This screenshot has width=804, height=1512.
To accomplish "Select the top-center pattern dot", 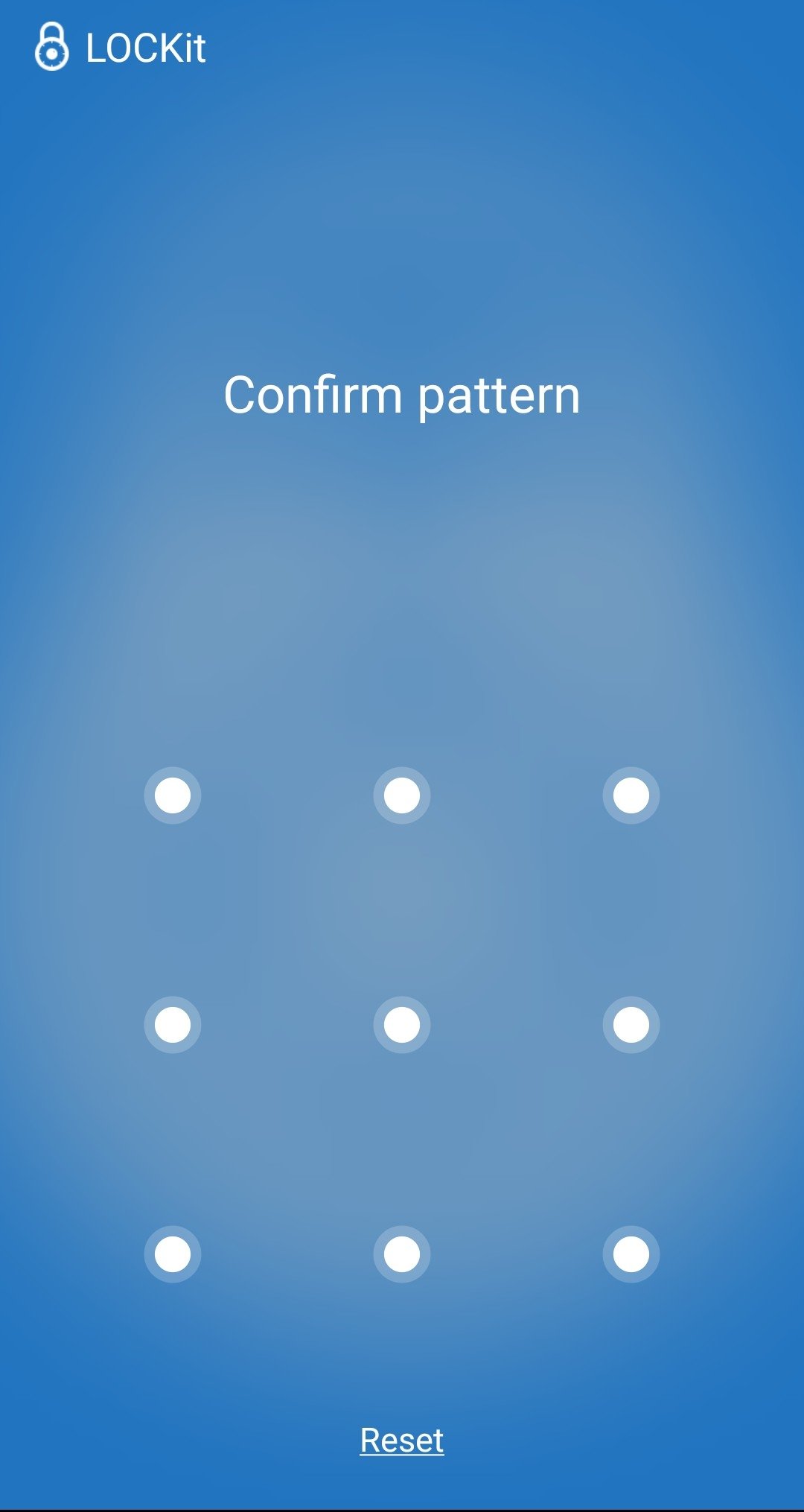I will coord(402,795).
